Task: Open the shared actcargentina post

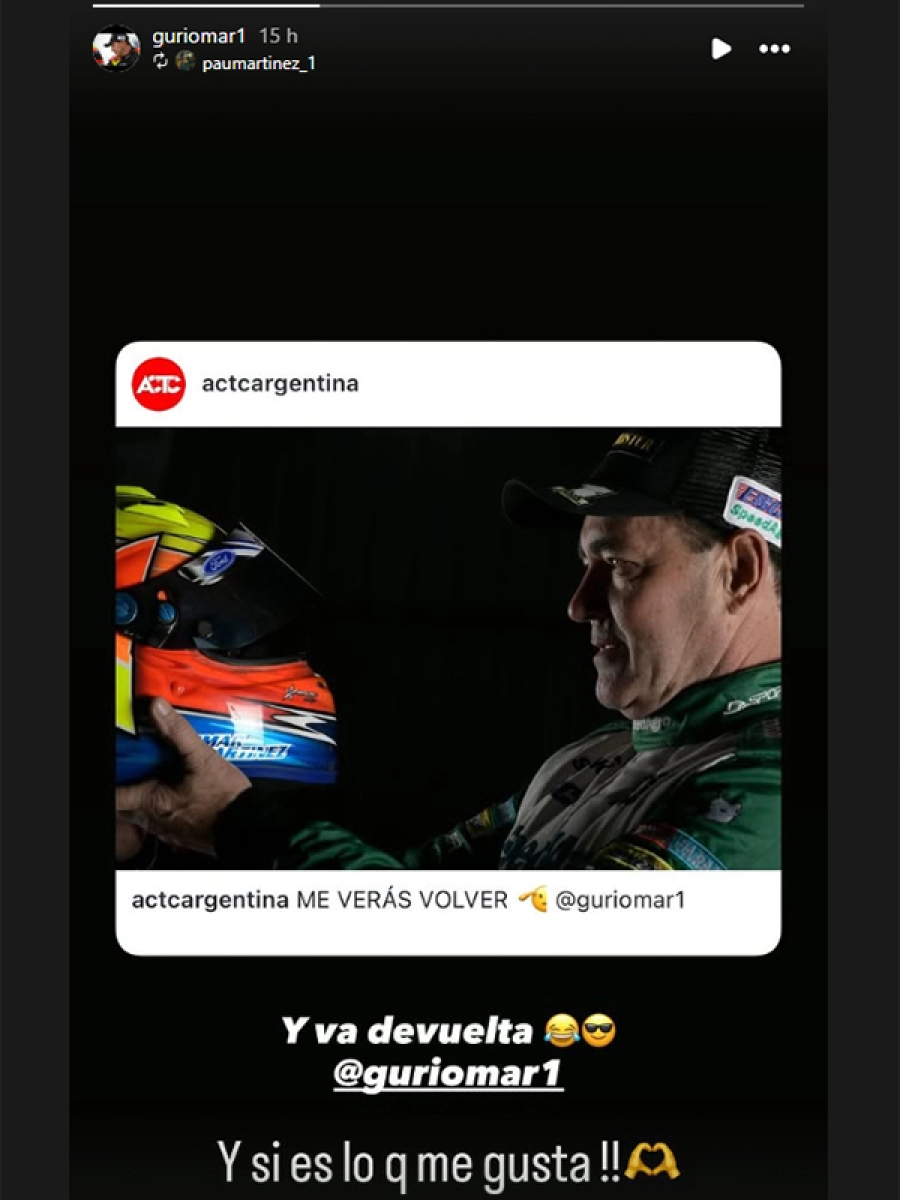Action: point(448,647)
